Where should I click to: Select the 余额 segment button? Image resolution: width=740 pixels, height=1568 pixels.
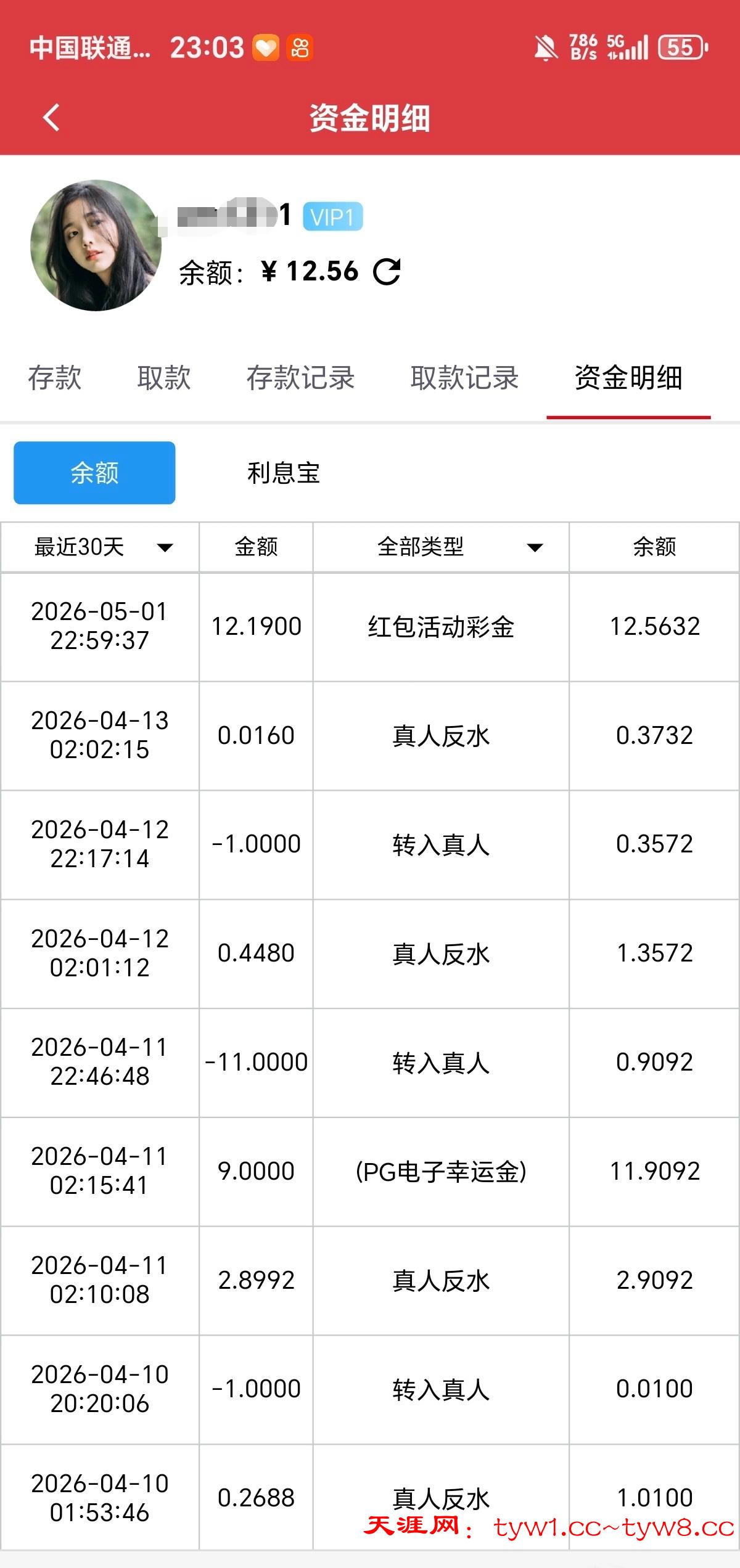94,473
